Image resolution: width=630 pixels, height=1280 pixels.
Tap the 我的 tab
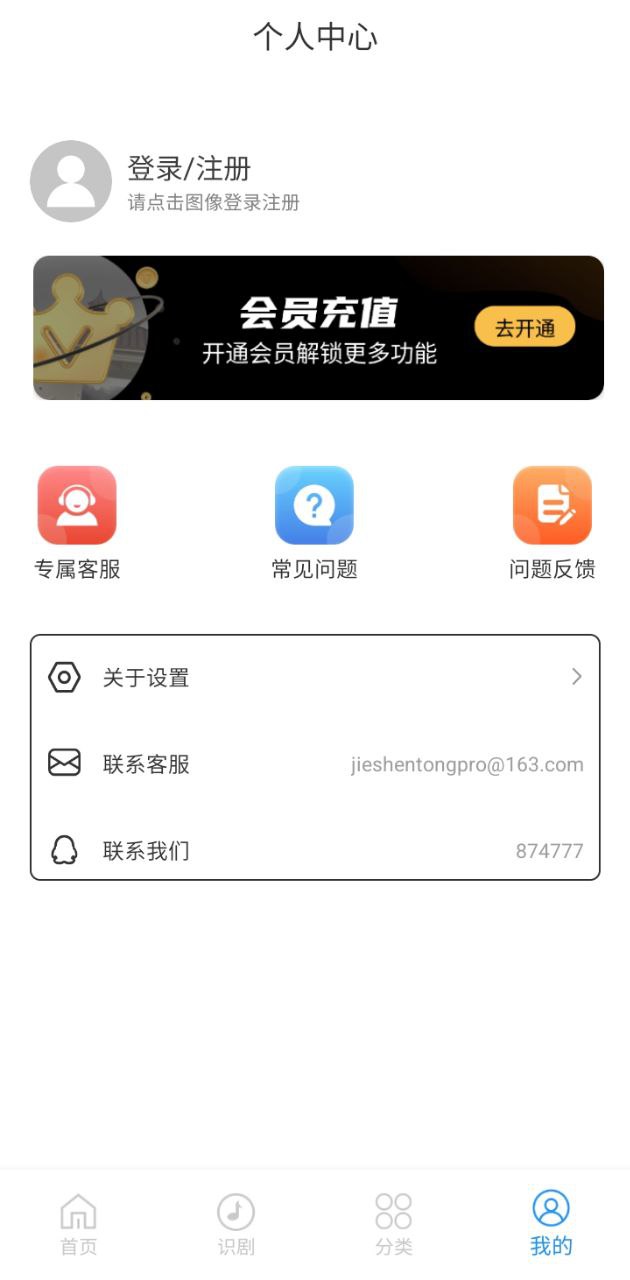[x=551, y=1225]
